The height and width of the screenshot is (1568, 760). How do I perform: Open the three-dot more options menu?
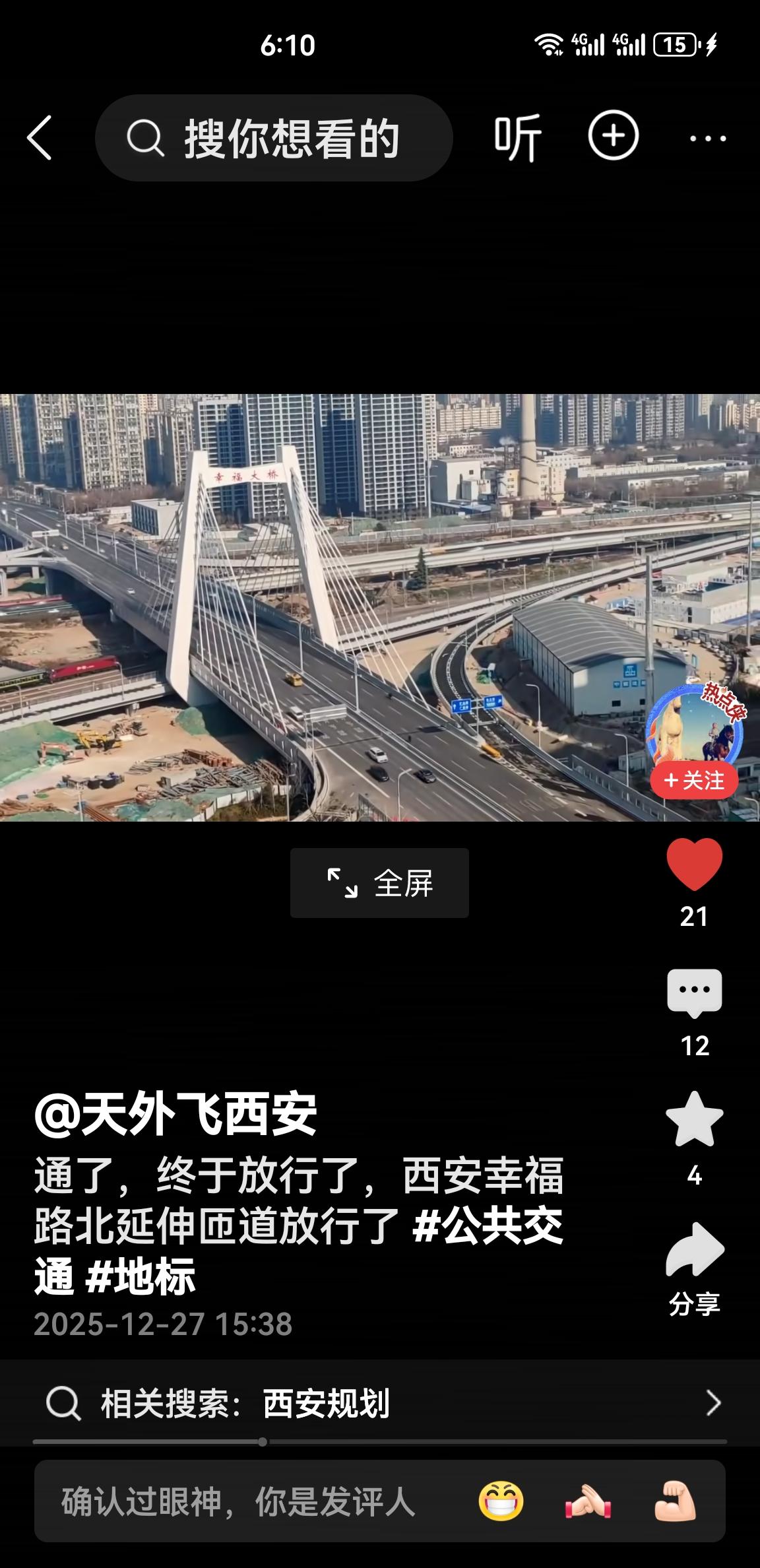point(709,136)
